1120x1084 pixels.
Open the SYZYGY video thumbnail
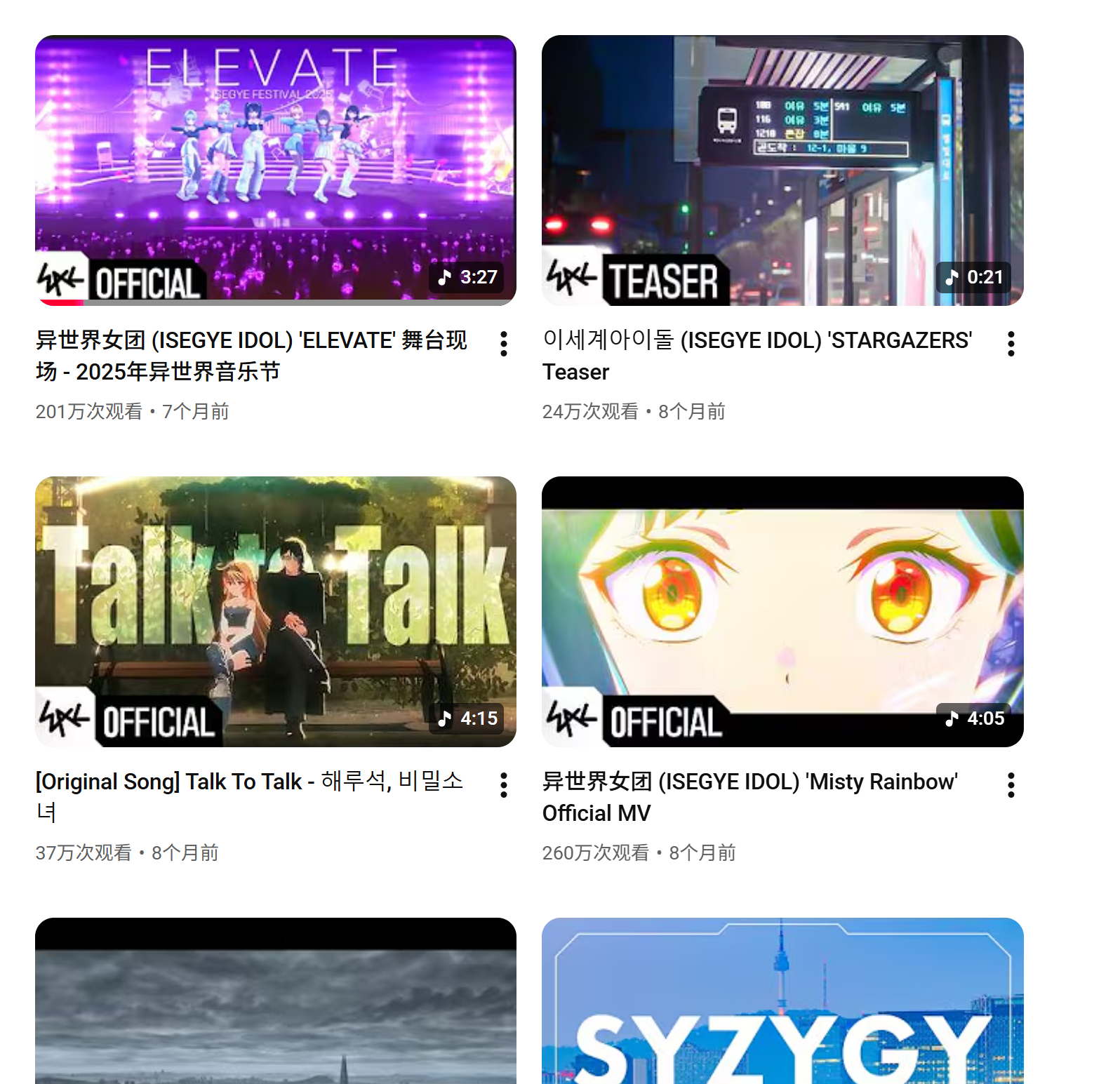pos(782,1002)
